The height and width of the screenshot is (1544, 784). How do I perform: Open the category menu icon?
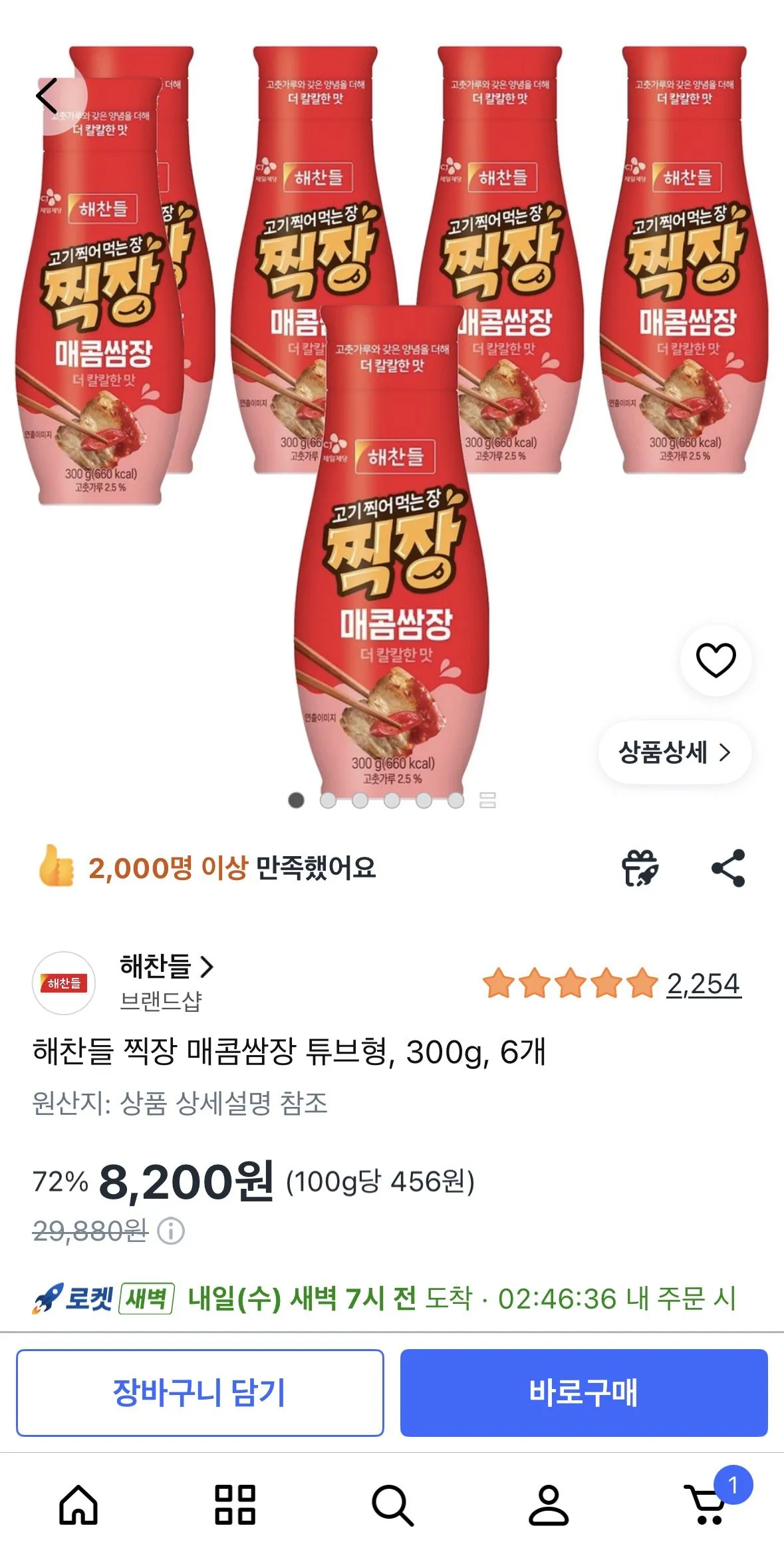pos(235,1503)
